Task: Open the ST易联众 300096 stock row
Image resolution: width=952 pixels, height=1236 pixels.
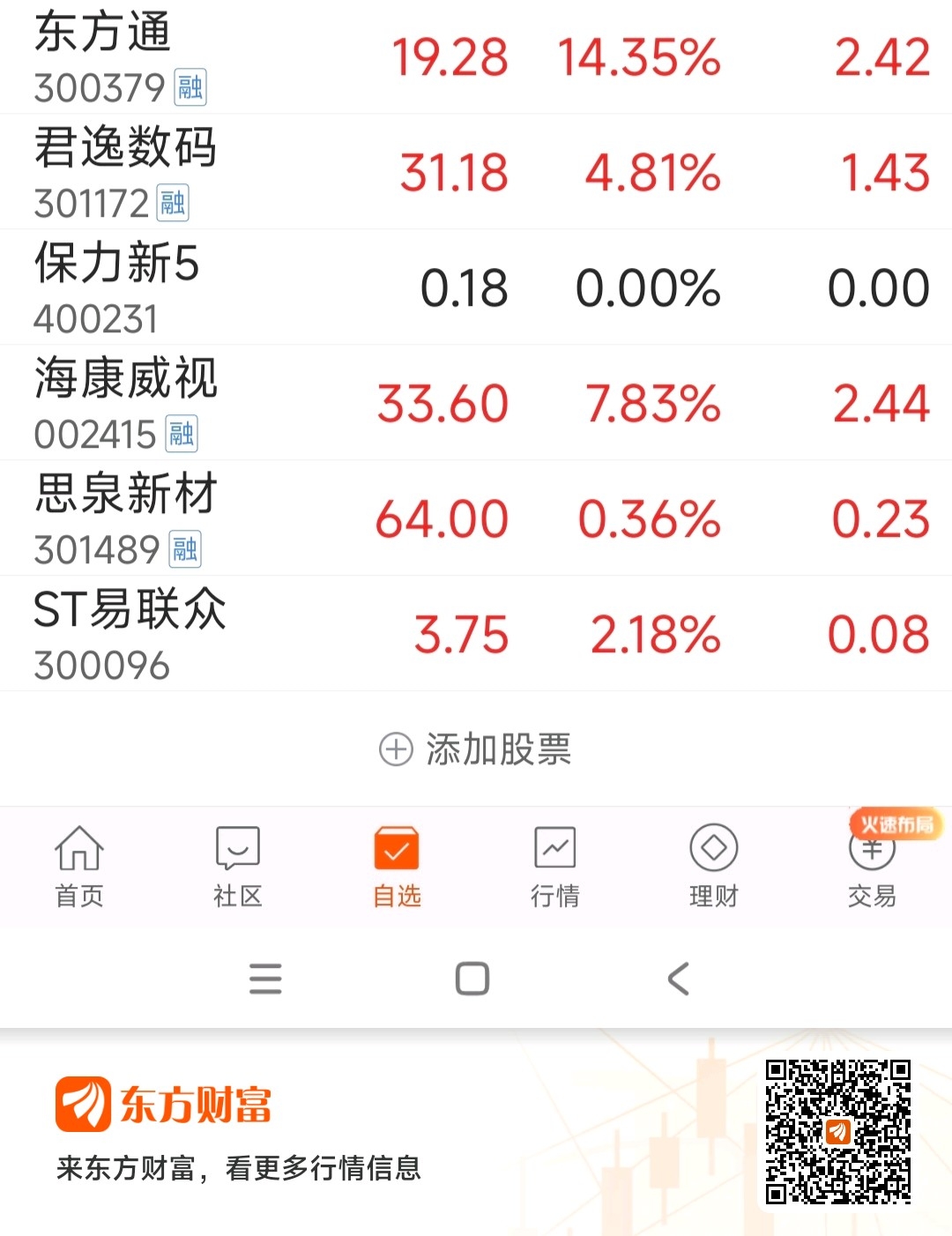Action: tap(476, 634)
